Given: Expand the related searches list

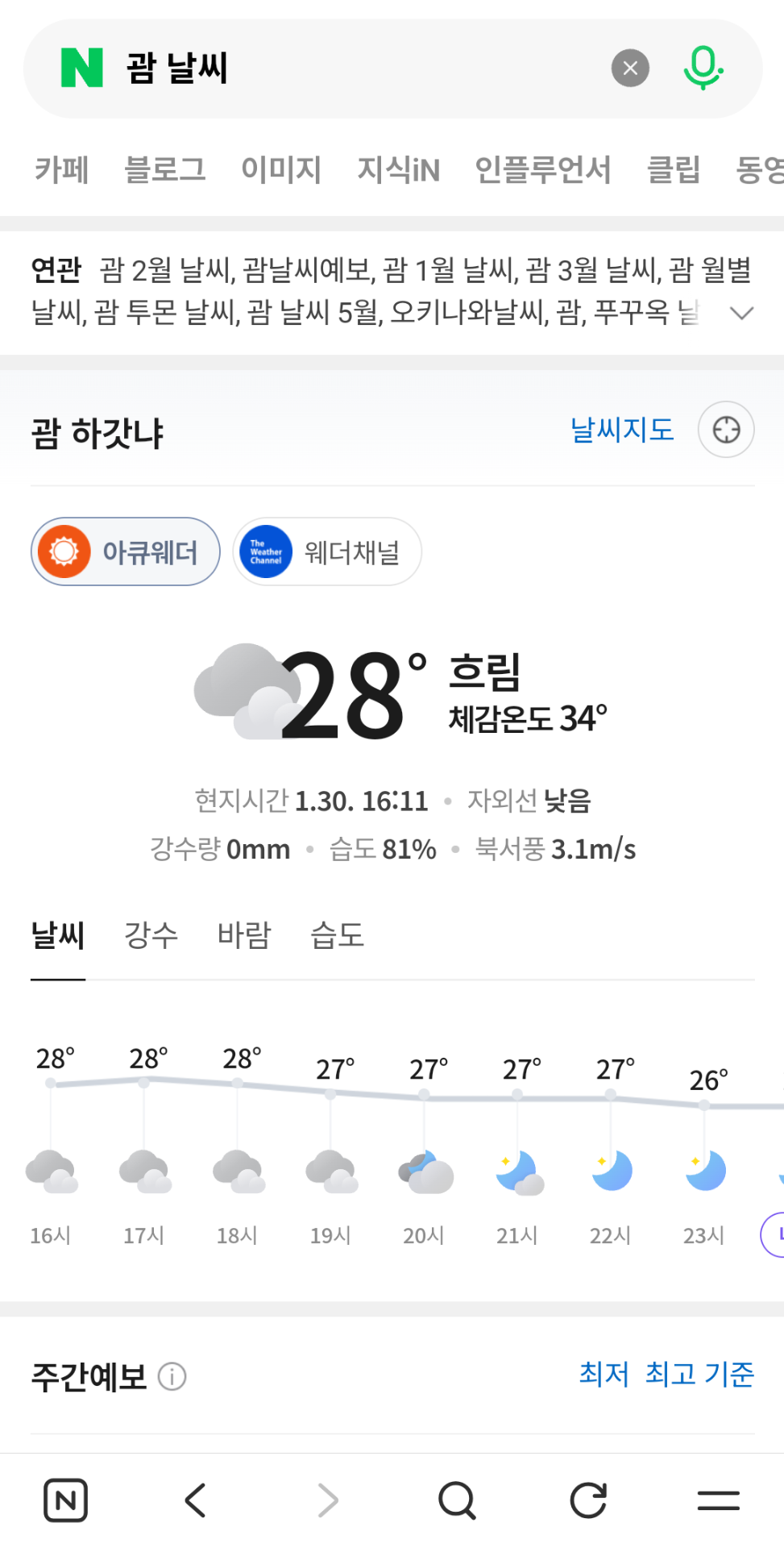Looking at the screenshot, I should click(x=741, y=313).
